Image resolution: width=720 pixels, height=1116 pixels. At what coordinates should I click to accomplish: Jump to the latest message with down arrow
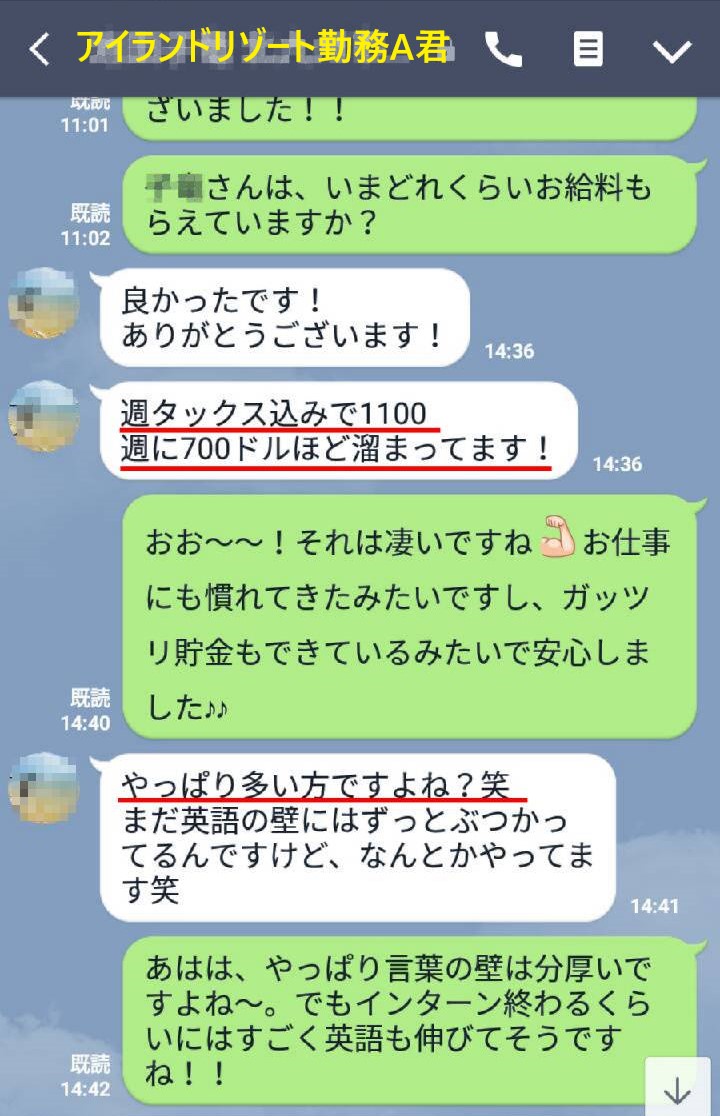pos(678,1087)
